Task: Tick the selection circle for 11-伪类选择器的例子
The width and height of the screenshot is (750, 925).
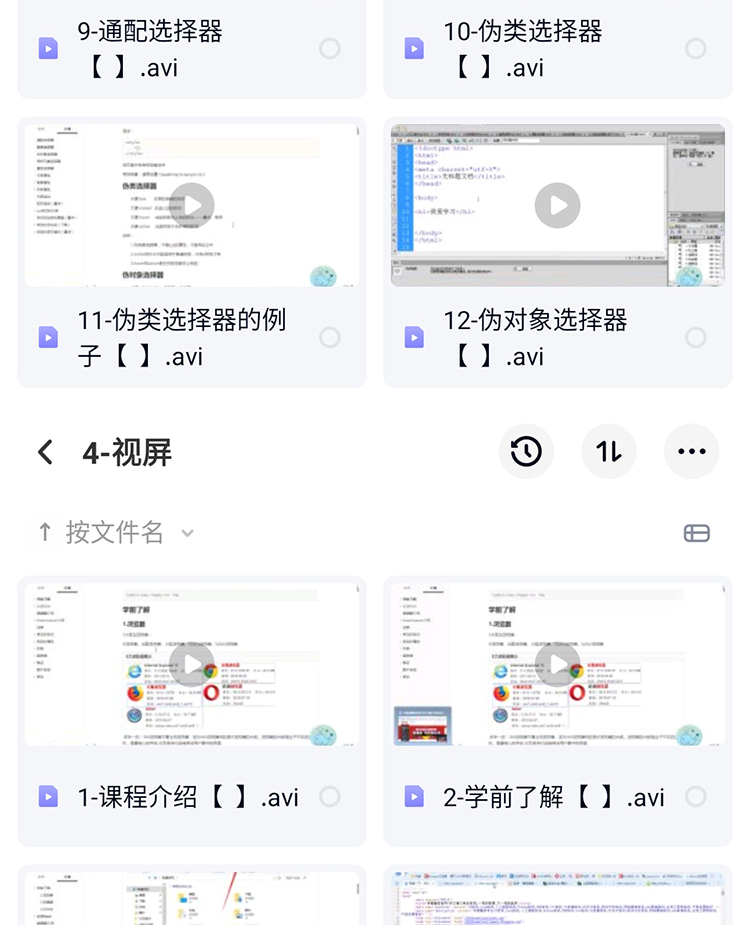Action: [330, 338]
